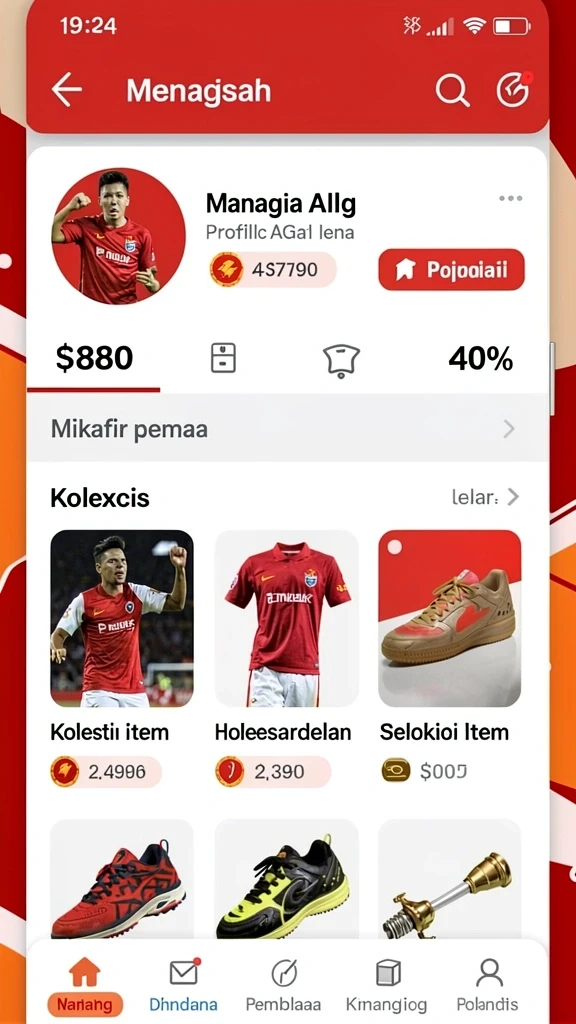576x1024 pixels.
Task: Open the black and yellow shoe card
Action: click(287, 880)
